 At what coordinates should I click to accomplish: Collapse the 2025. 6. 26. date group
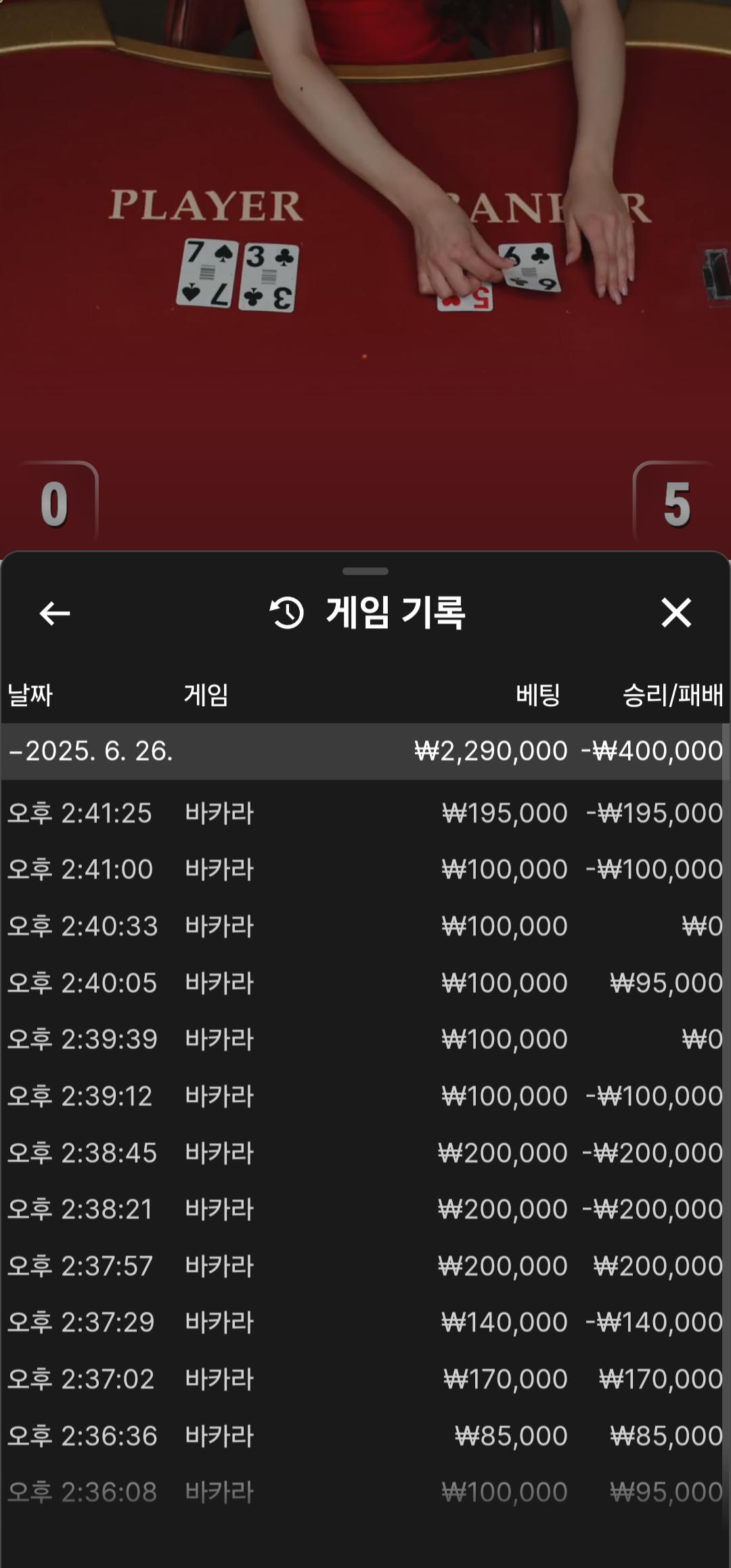[x=91, y=751]
